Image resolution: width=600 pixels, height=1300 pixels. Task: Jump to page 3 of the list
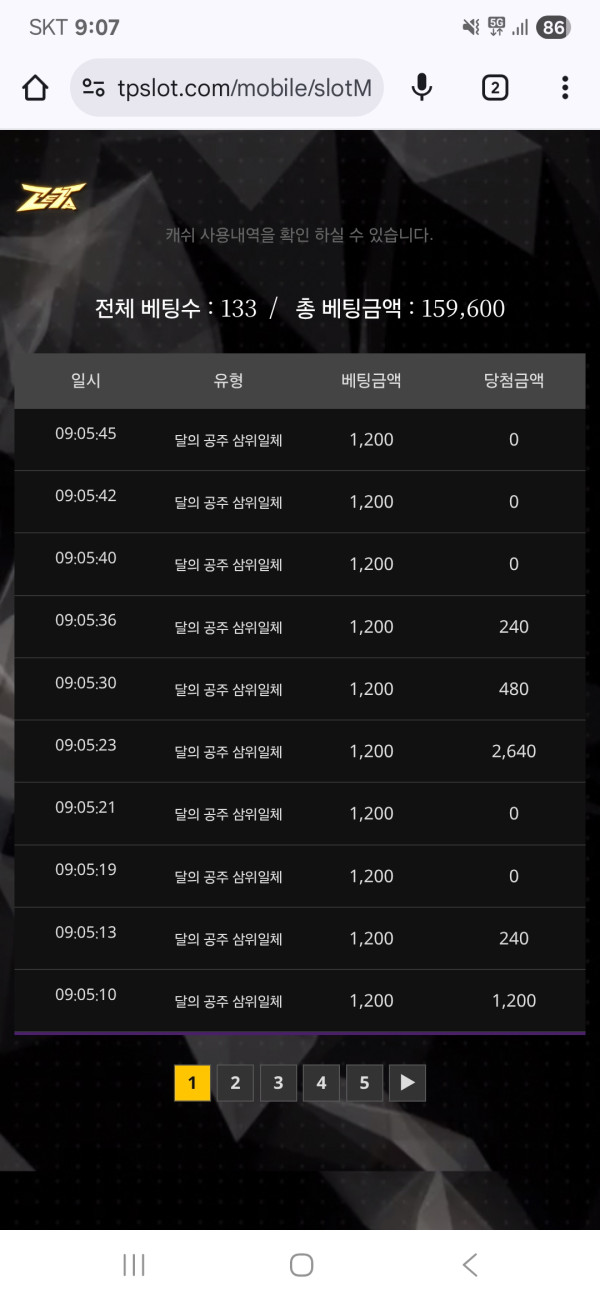[278, 1082]
